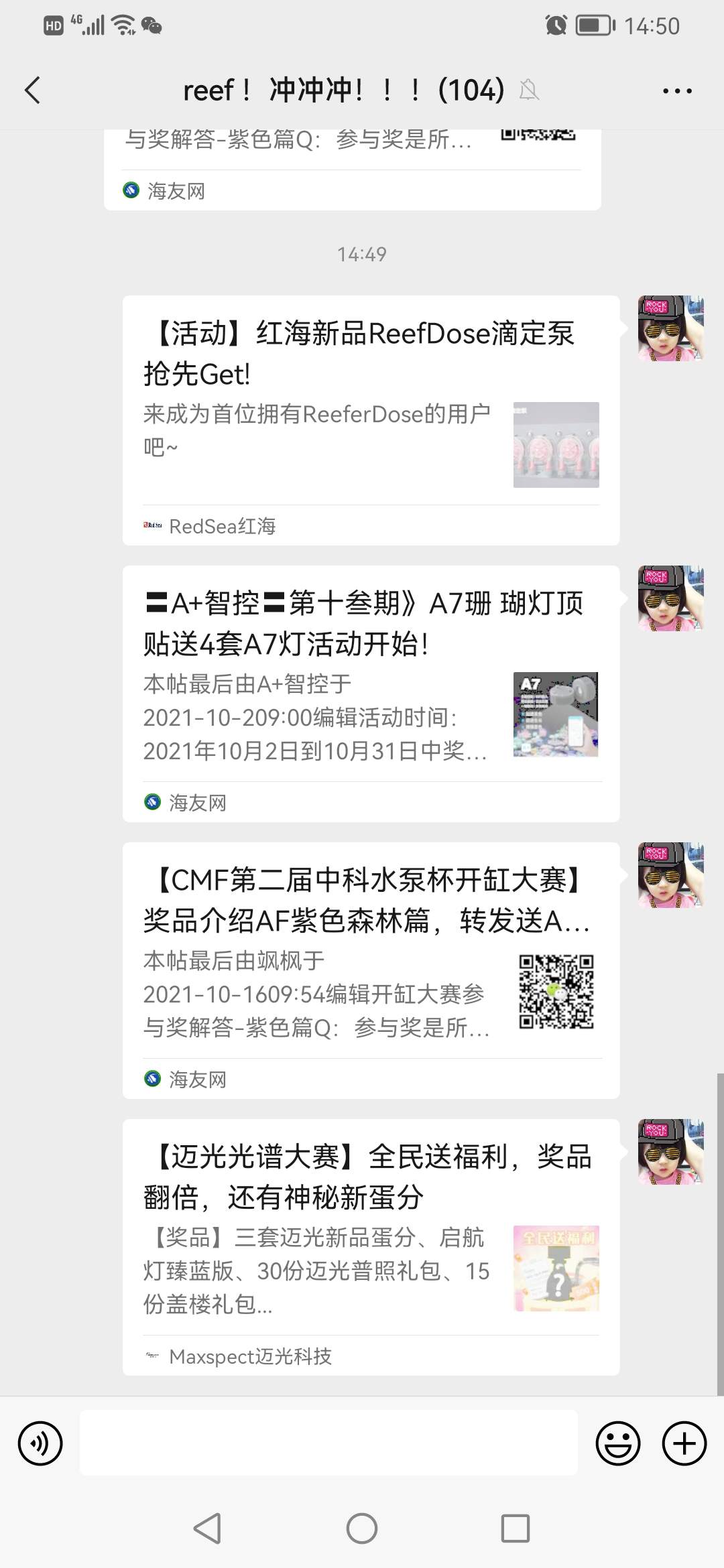This screenshot has height=1568, width=724.
Task: Open sender avatar beside the ReefDose message
Action: (x=670, y=328)
